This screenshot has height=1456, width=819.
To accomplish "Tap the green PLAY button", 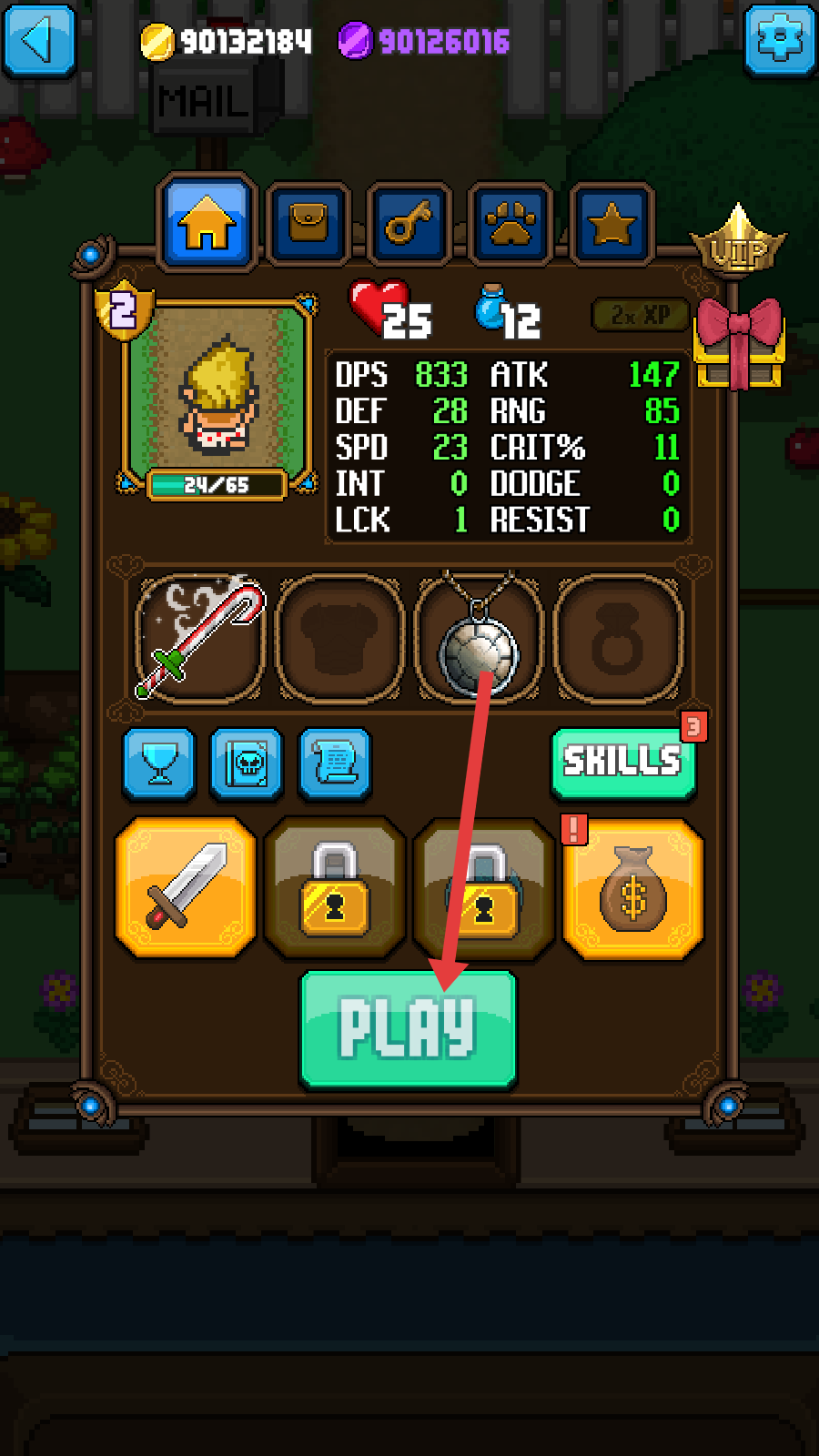I will (x=409, y=1029).
